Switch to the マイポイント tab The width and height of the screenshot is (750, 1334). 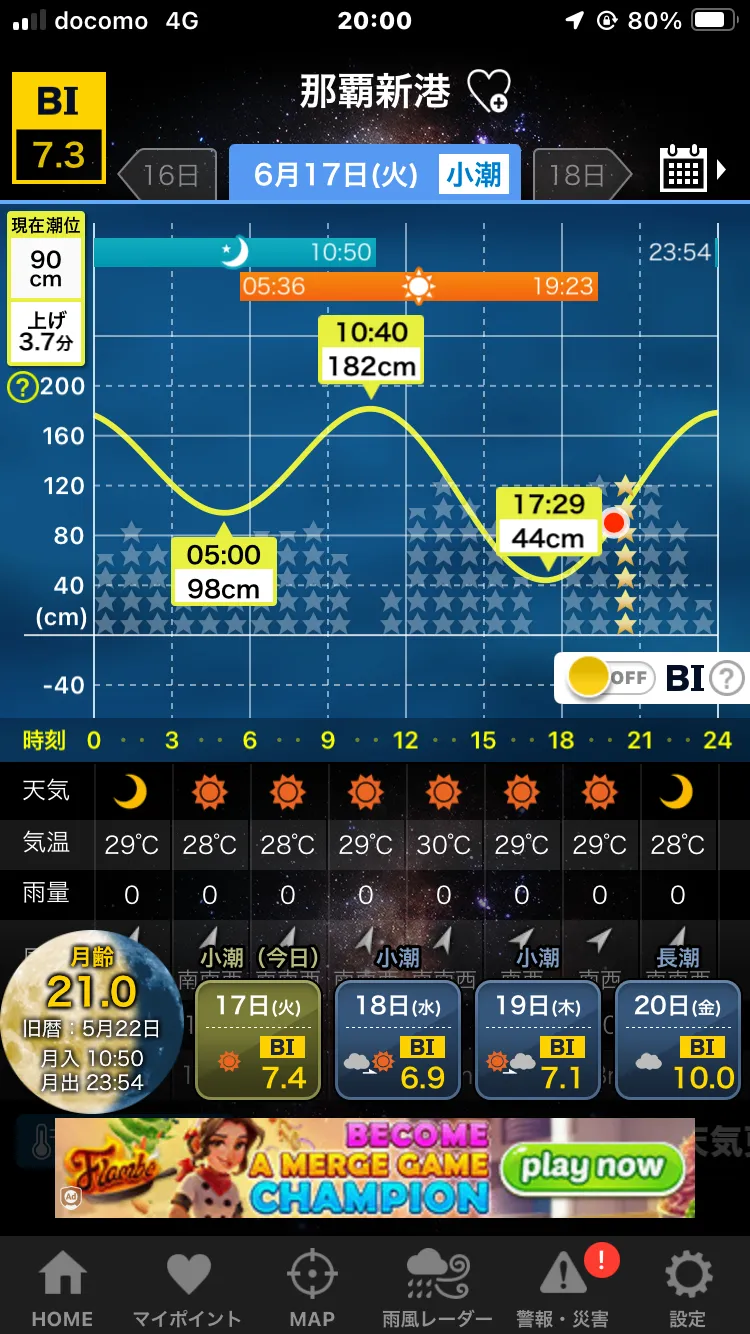(187, 1290)
